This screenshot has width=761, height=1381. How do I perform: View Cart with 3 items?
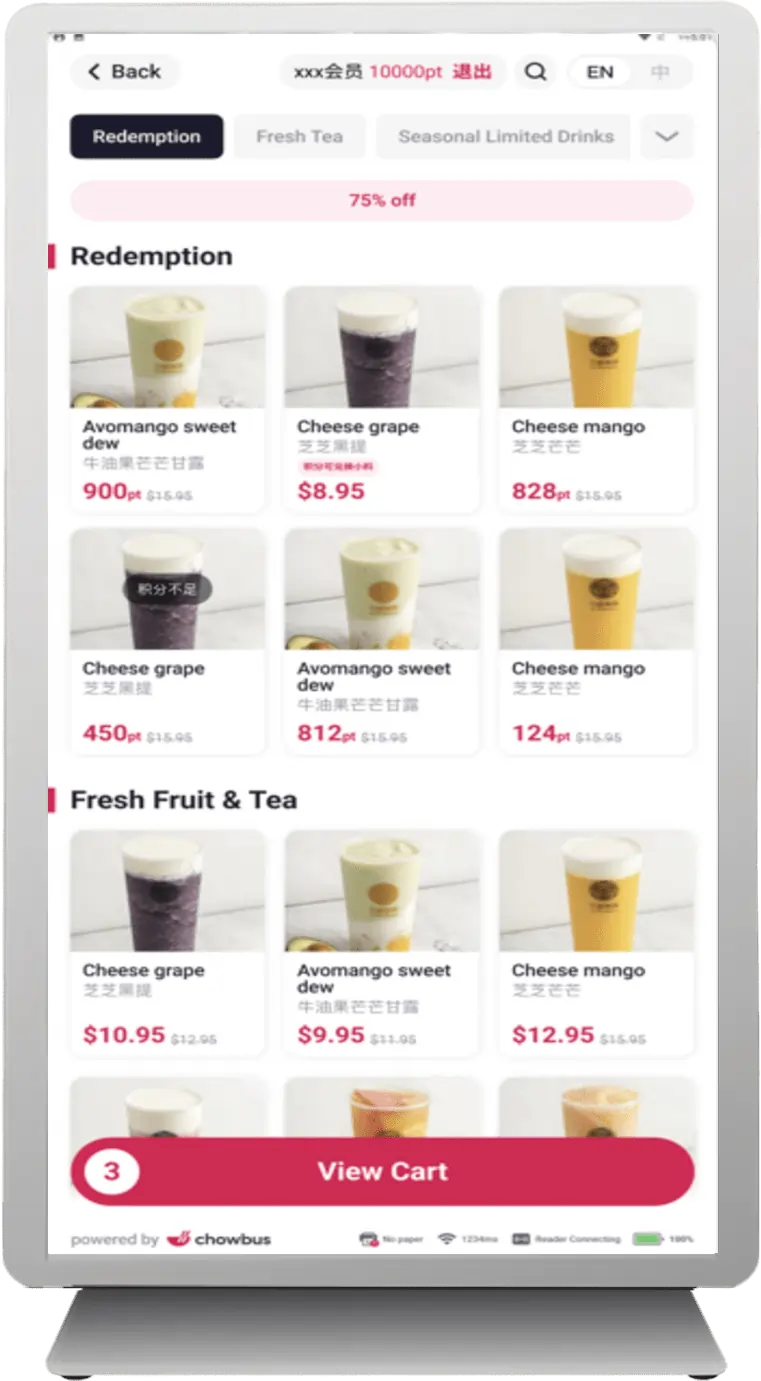coord(382,1171)
